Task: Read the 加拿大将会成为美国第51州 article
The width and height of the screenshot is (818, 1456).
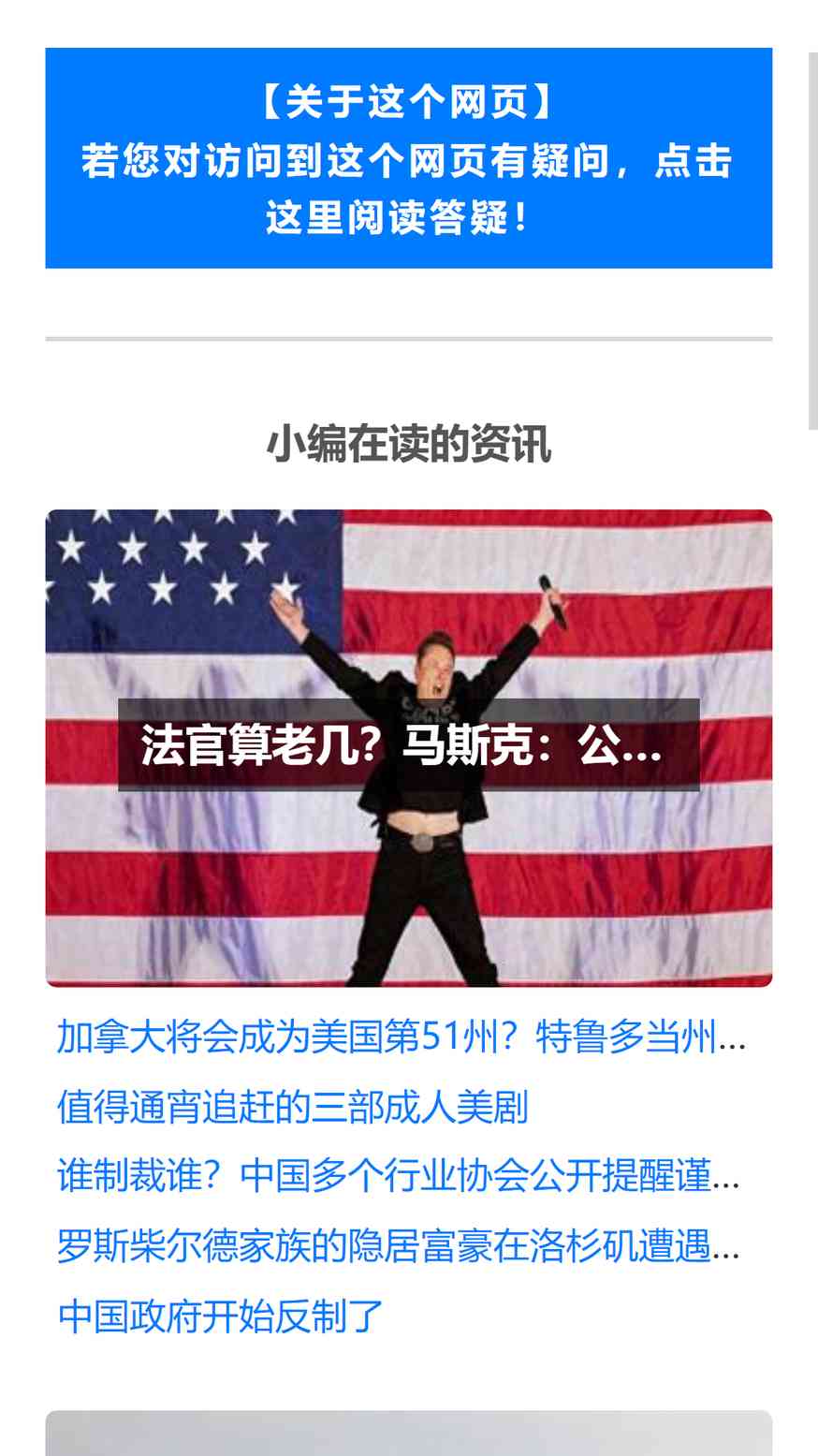Action: tap(402, 1037)
